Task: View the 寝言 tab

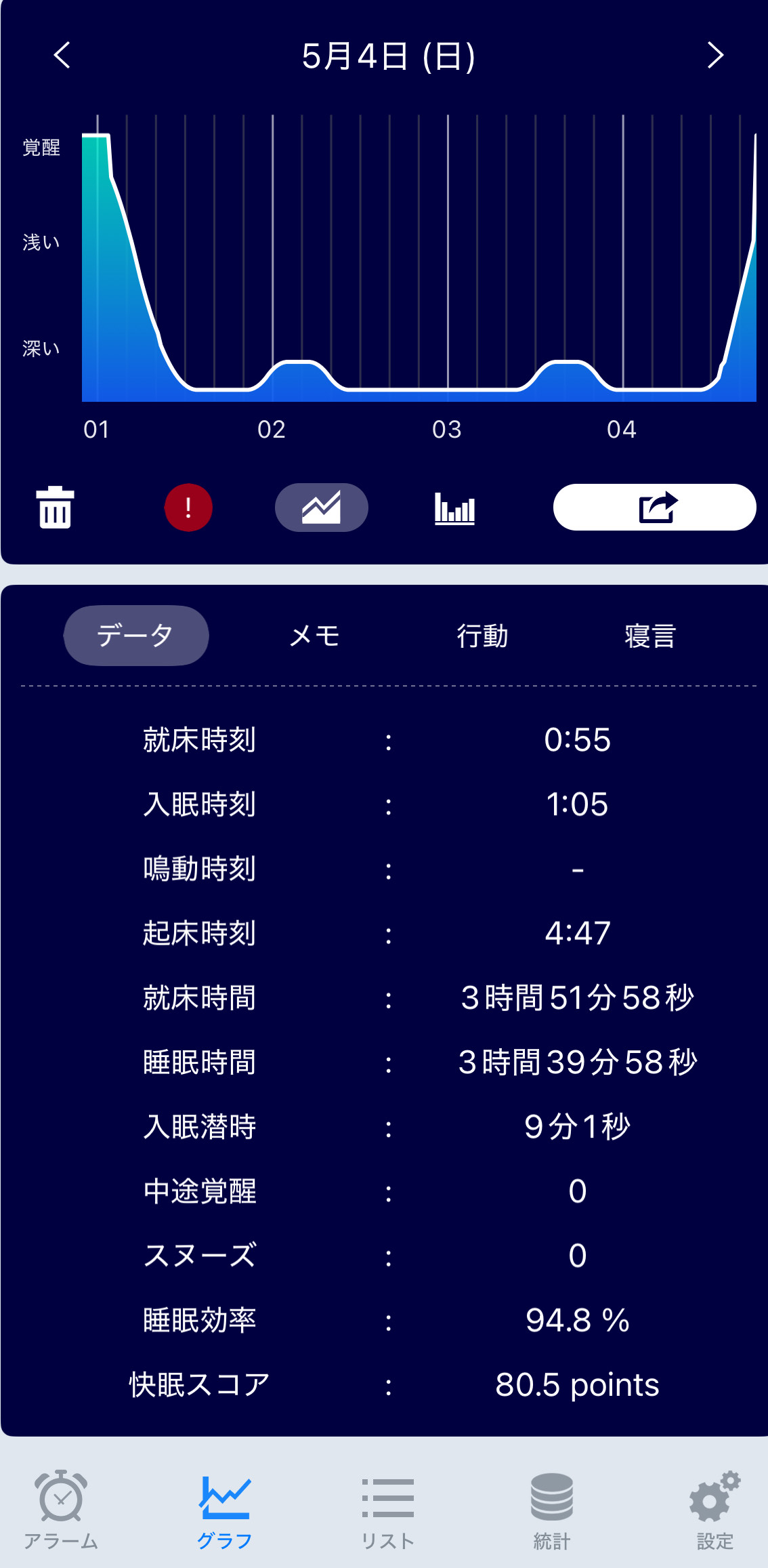Action: pyautogui.click(x=650, y=636)
